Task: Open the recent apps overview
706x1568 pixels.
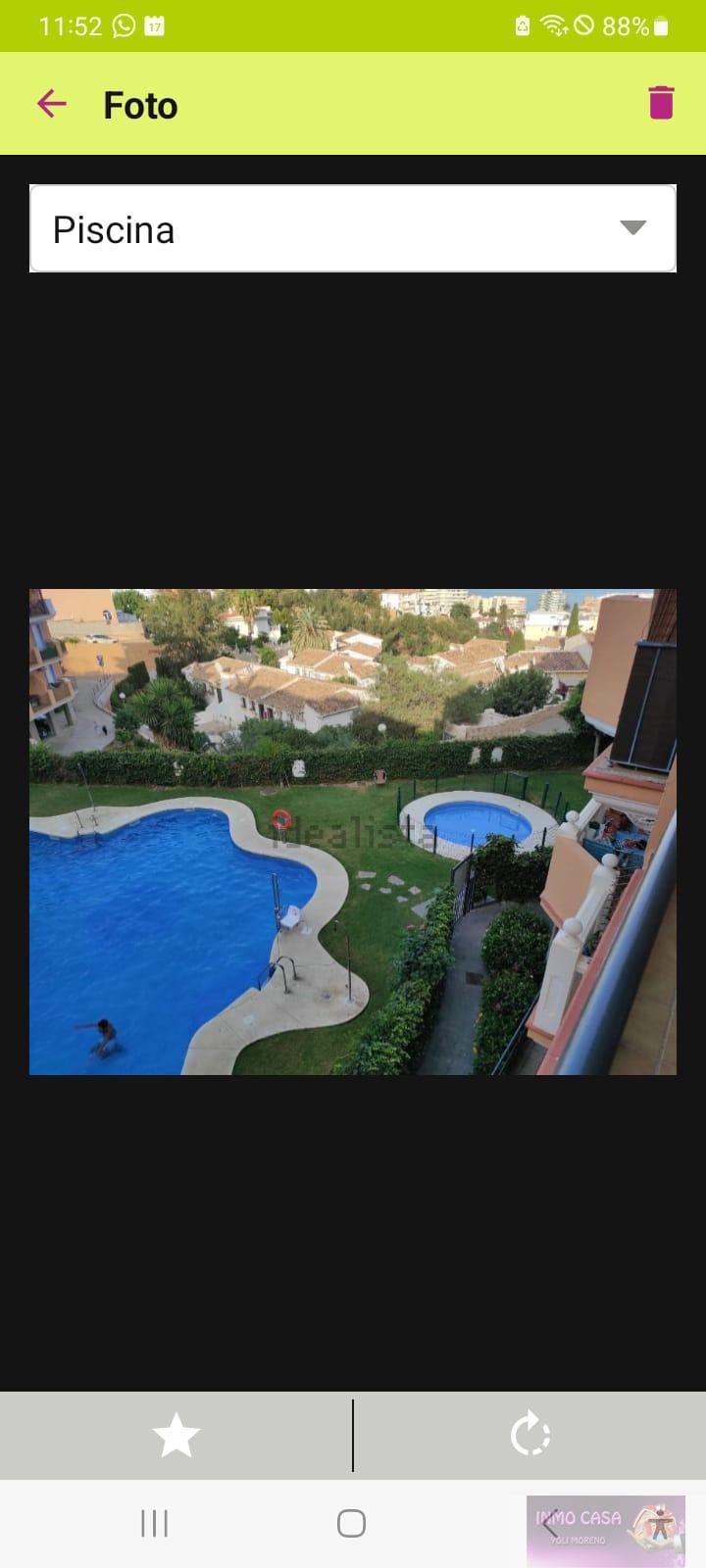Action: click(x=154, y=1523)
